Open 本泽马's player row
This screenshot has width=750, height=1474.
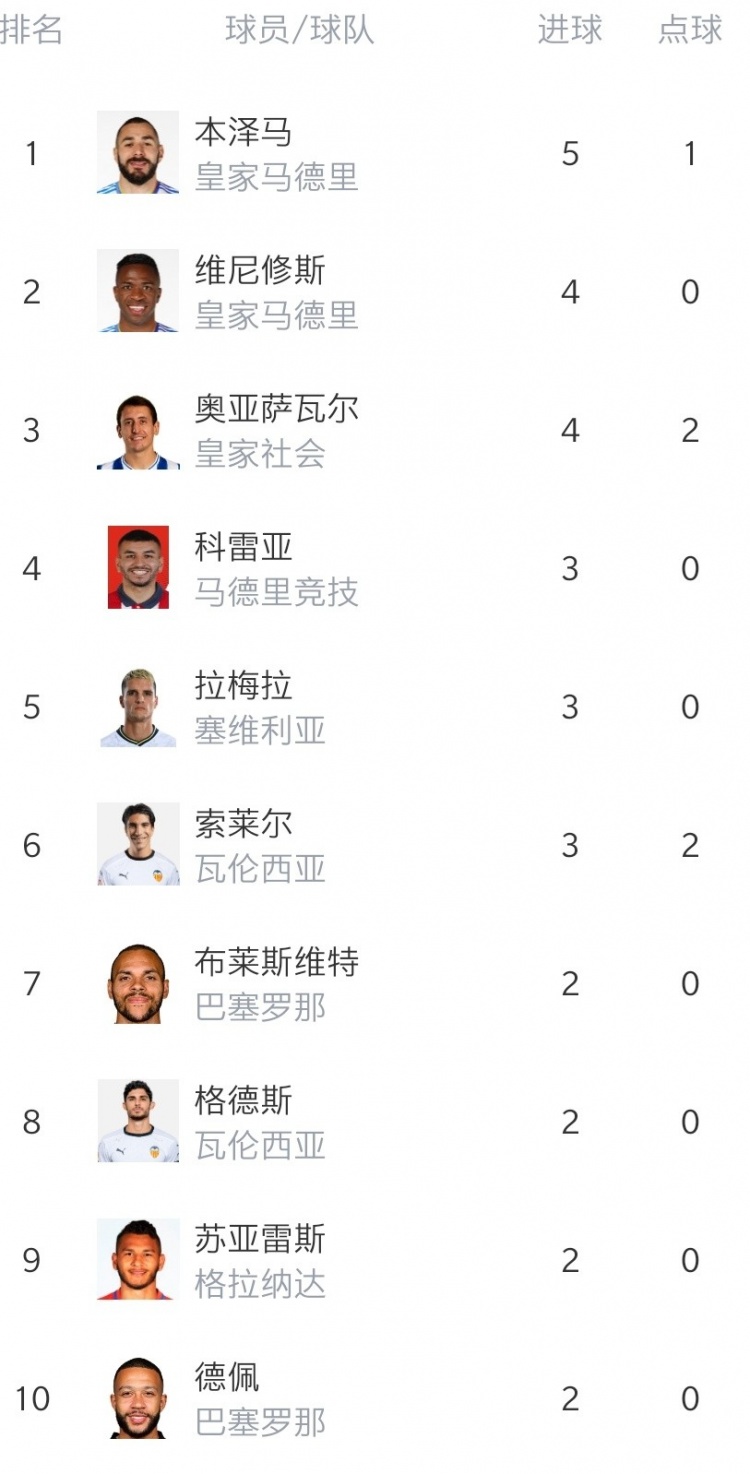coord(375,153)
